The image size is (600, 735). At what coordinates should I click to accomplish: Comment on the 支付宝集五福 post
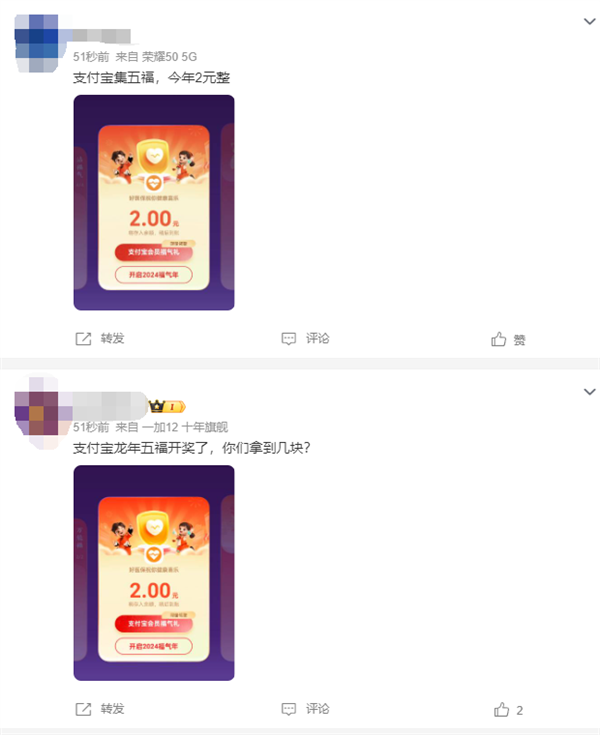(x=305, y=339)
